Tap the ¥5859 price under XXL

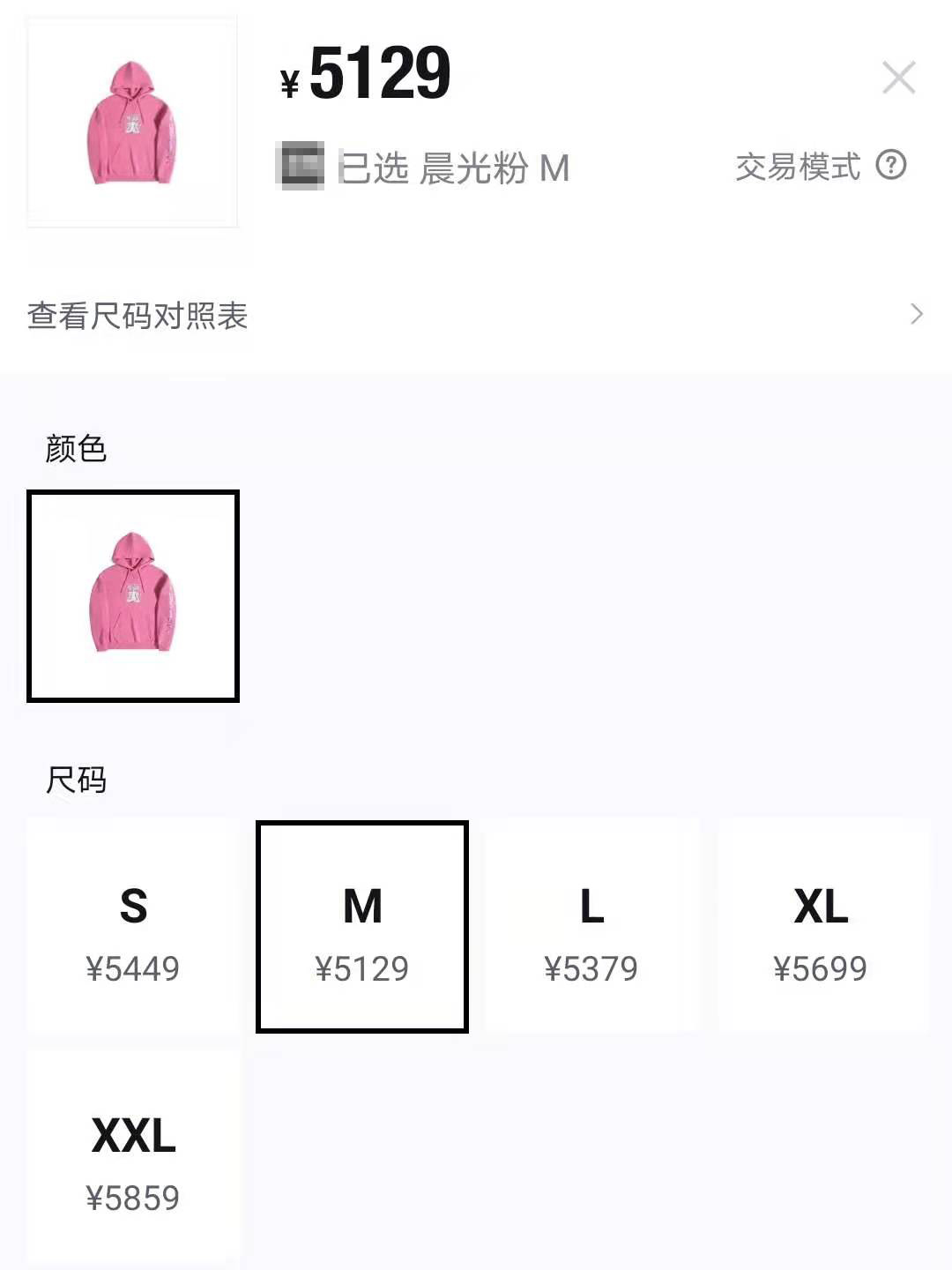(133, 1198)
